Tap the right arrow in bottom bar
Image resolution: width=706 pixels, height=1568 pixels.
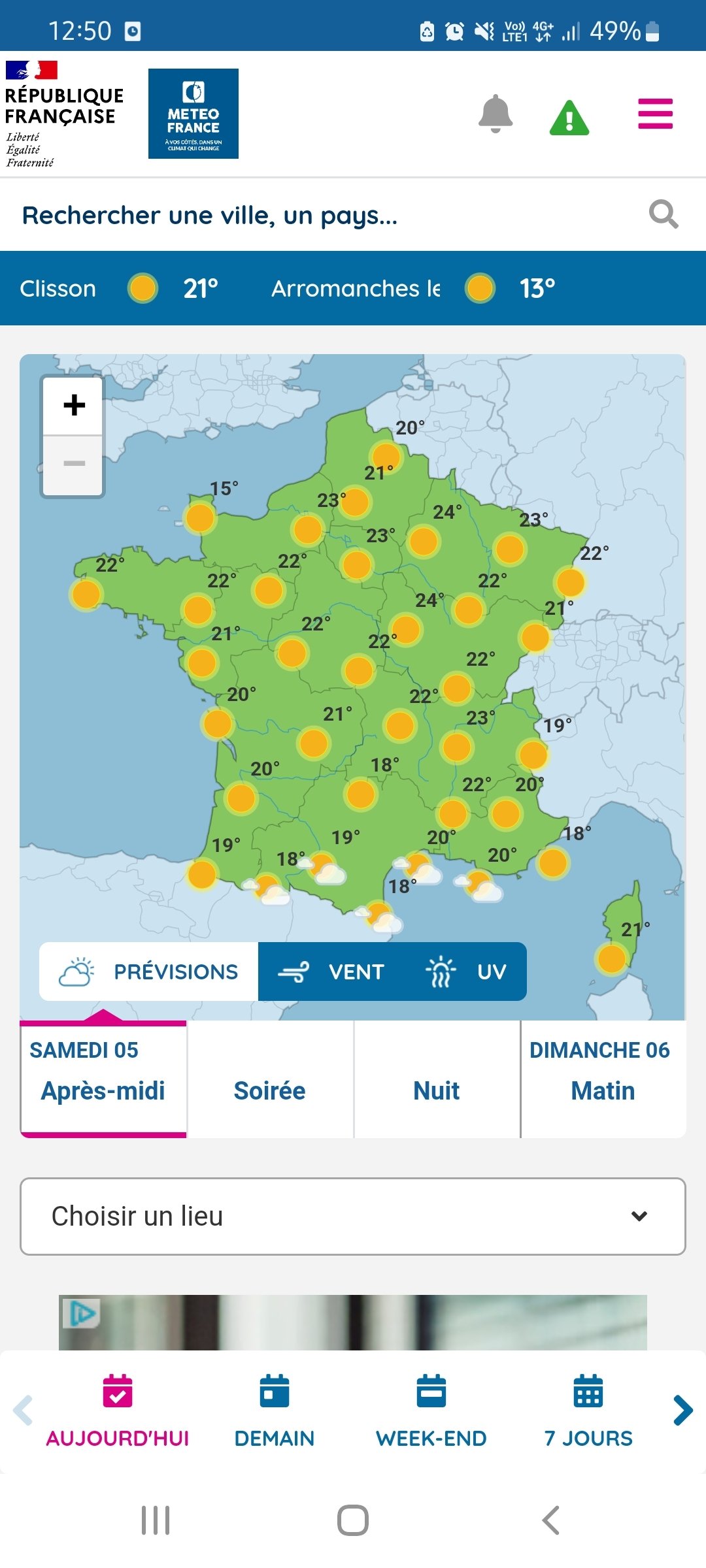pos(683,1411)
